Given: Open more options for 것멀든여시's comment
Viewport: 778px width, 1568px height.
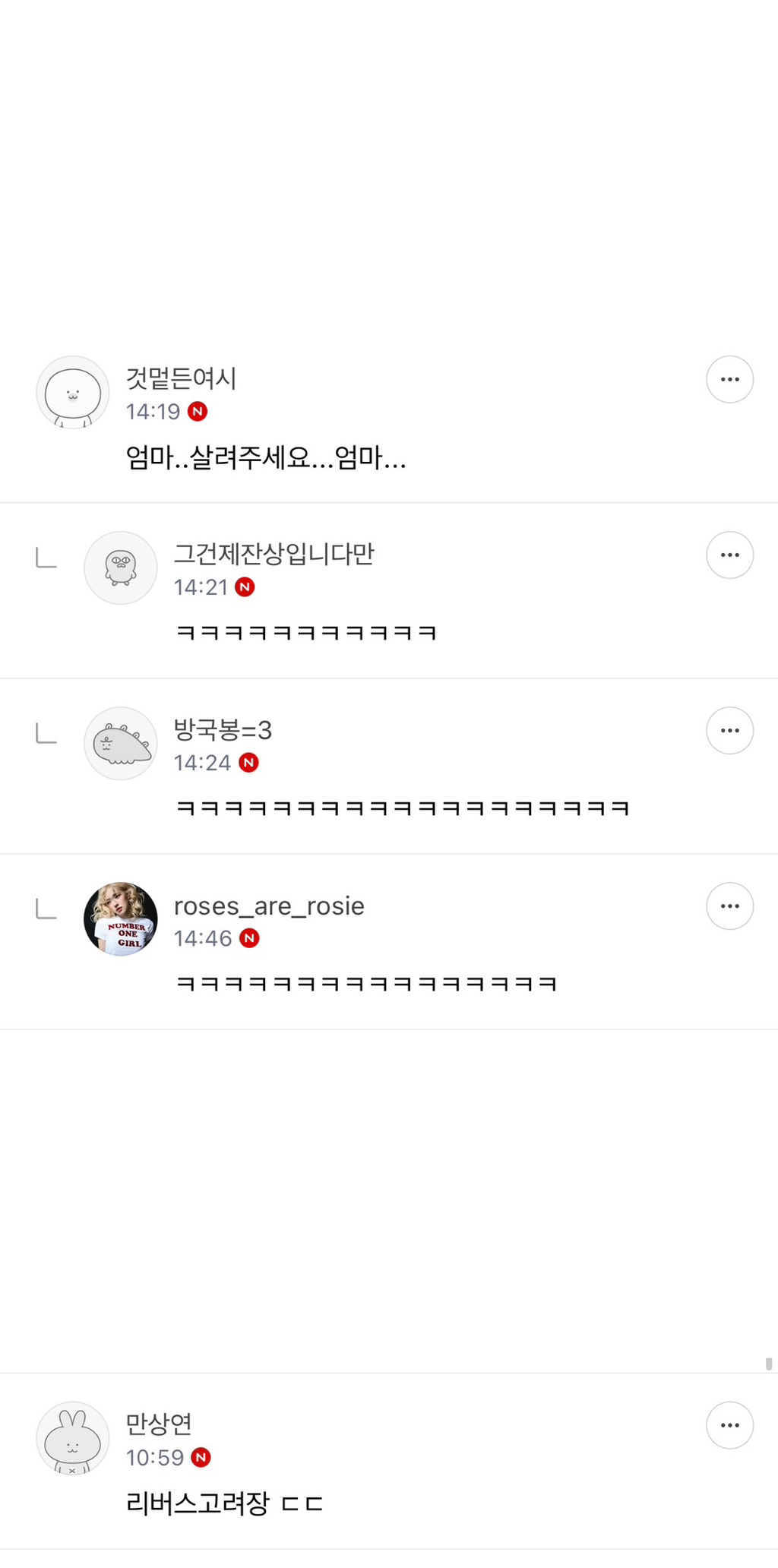Looking at the screenshot, I should (x=729, y=379).
